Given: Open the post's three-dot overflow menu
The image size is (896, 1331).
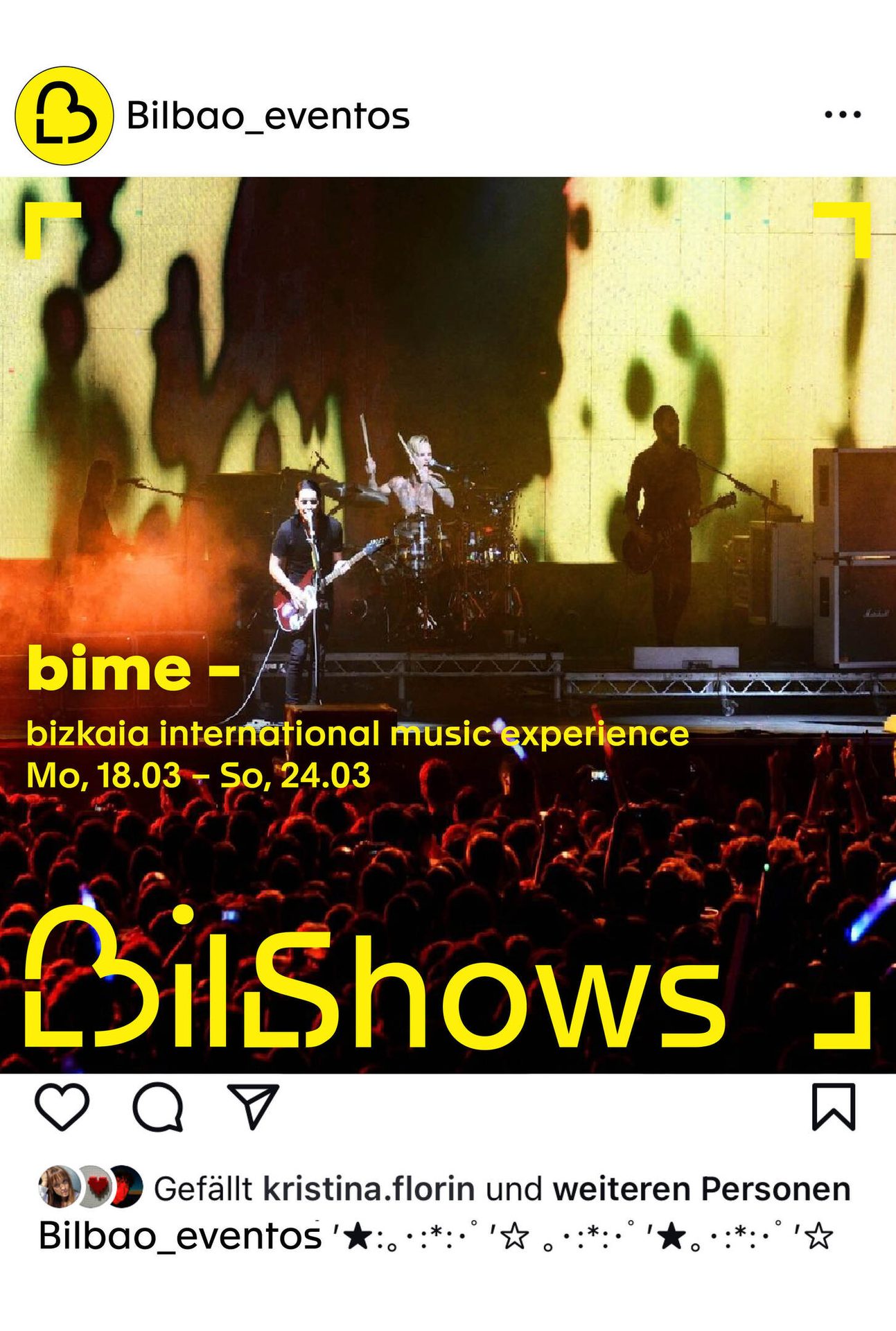Looking at the screenshot, I should (842, 115).
